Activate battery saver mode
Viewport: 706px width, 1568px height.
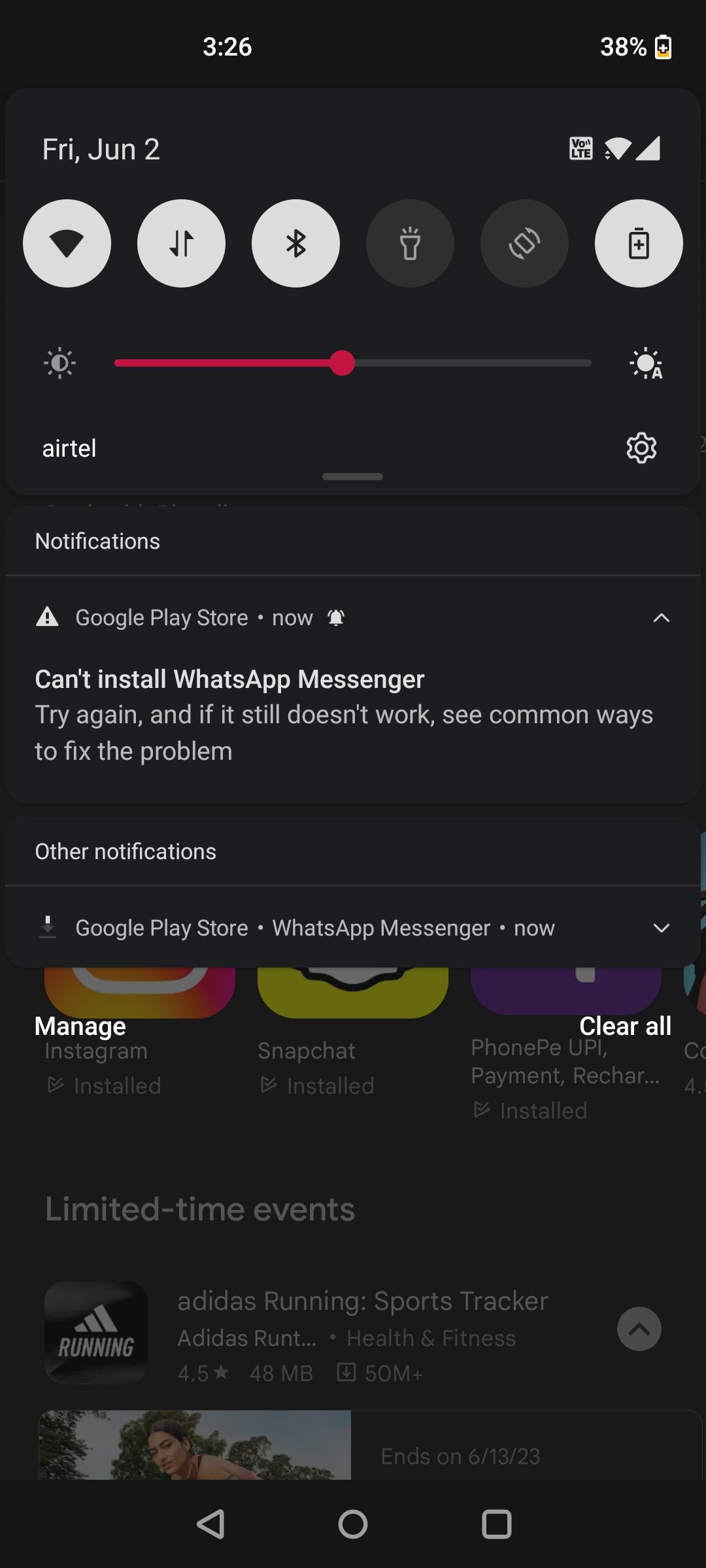pos(639,242)
